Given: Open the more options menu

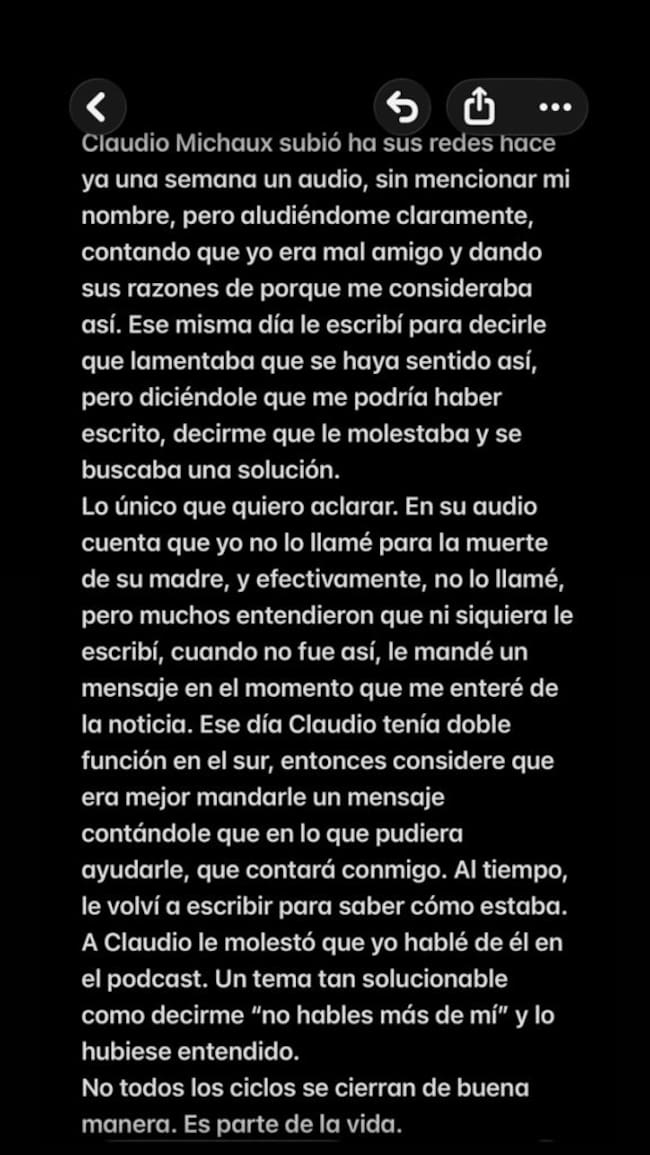Looking at the screenshot, I should pos(555,108).
